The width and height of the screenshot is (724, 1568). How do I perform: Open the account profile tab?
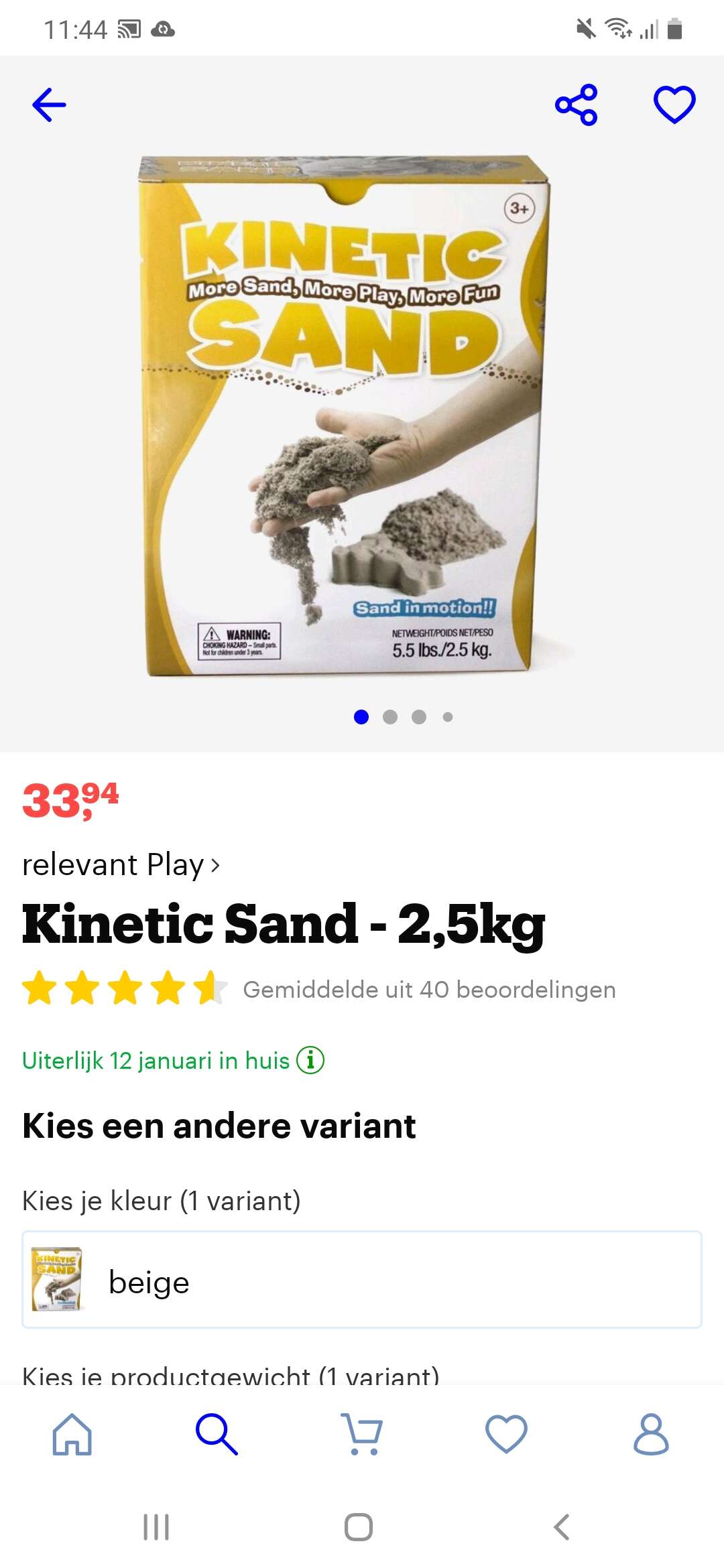tap(651, 1434)
